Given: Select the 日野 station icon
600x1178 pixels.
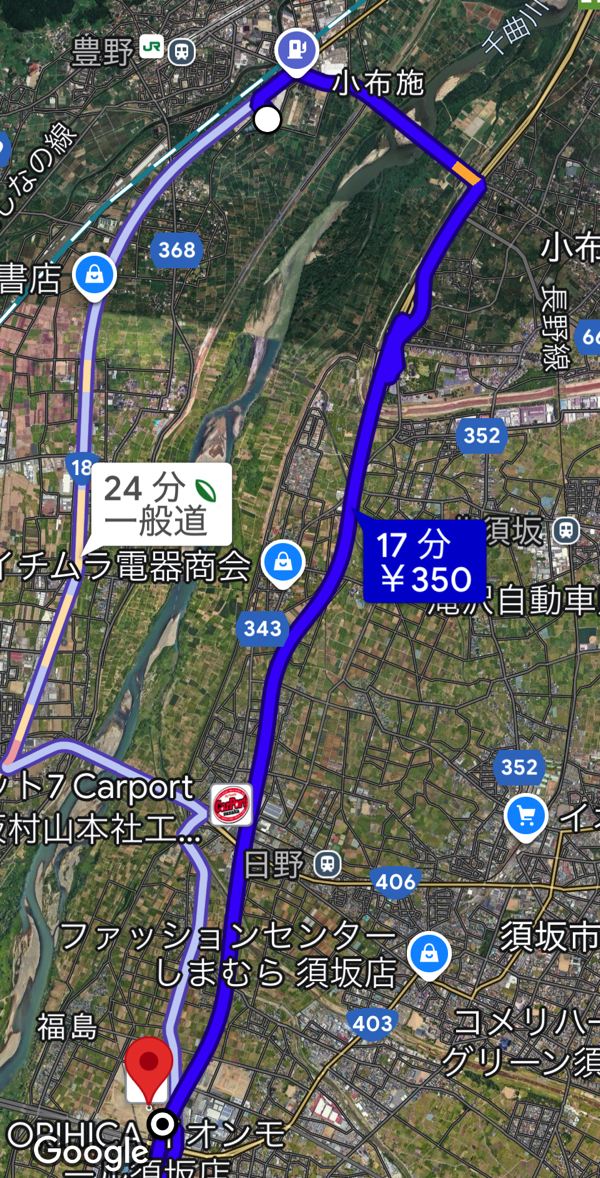Looking at the screenshot, I should (327, 864).
